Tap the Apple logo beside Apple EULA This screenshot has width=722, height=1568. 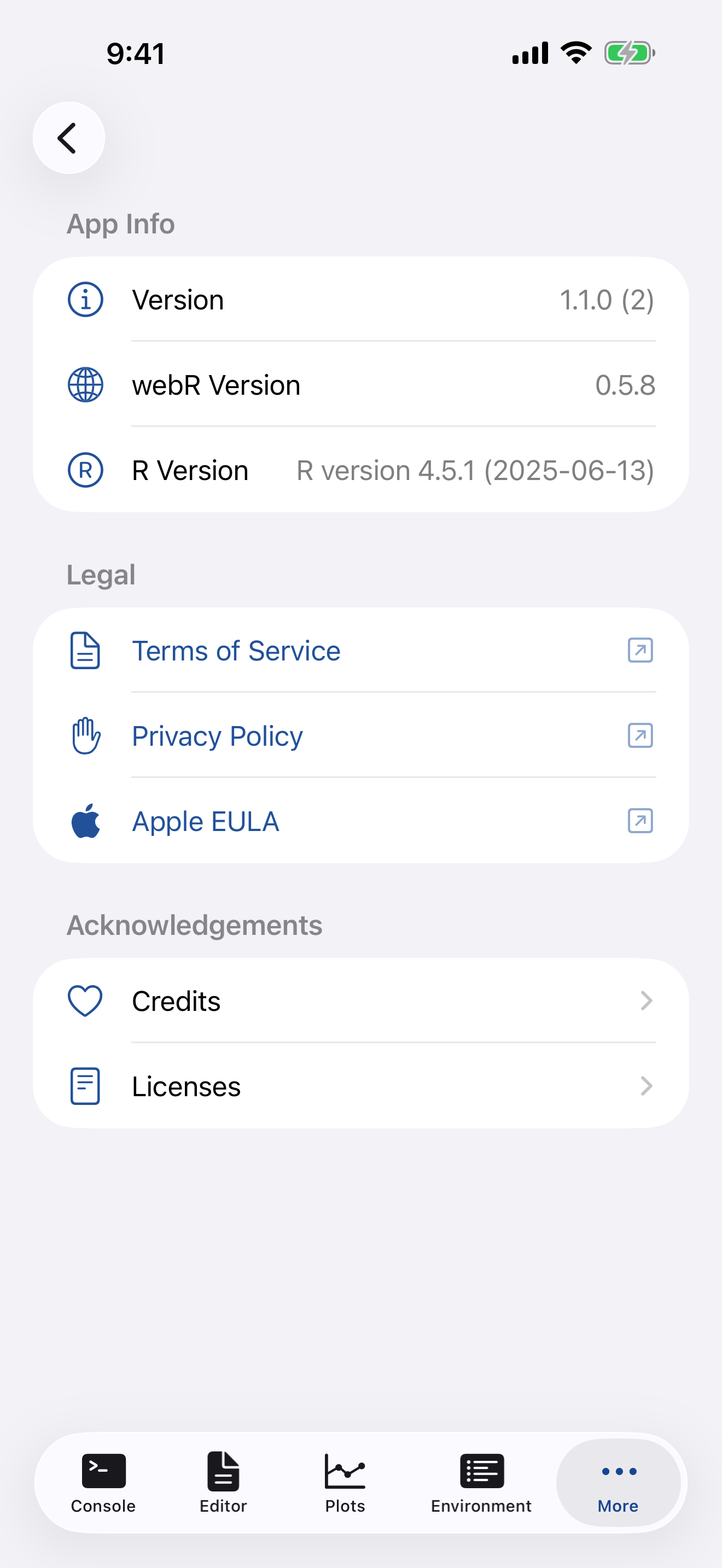click(x=85, y=821)
